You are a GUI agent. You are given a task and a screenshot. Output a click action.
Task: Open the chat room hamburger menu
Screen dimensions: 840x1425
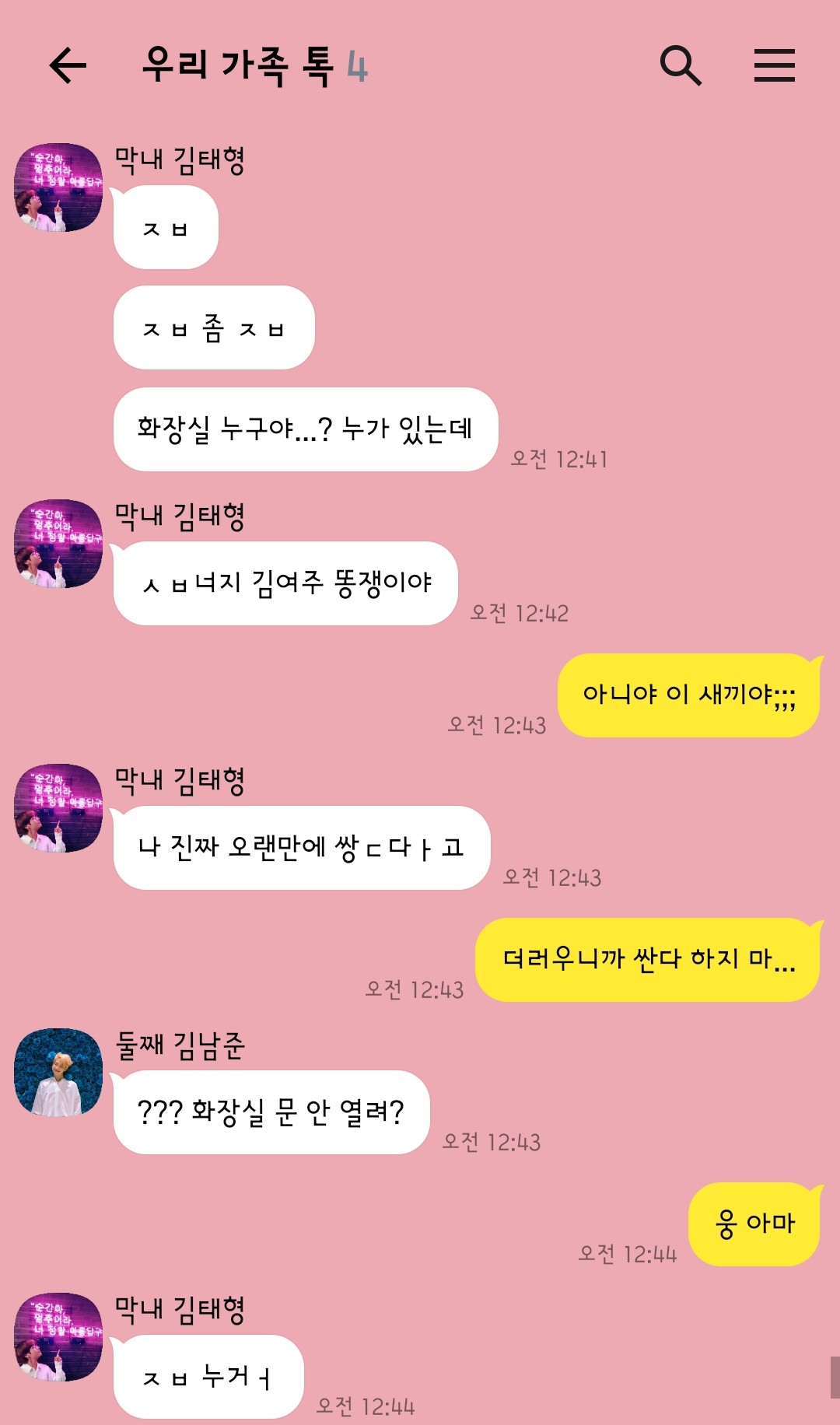774,65
